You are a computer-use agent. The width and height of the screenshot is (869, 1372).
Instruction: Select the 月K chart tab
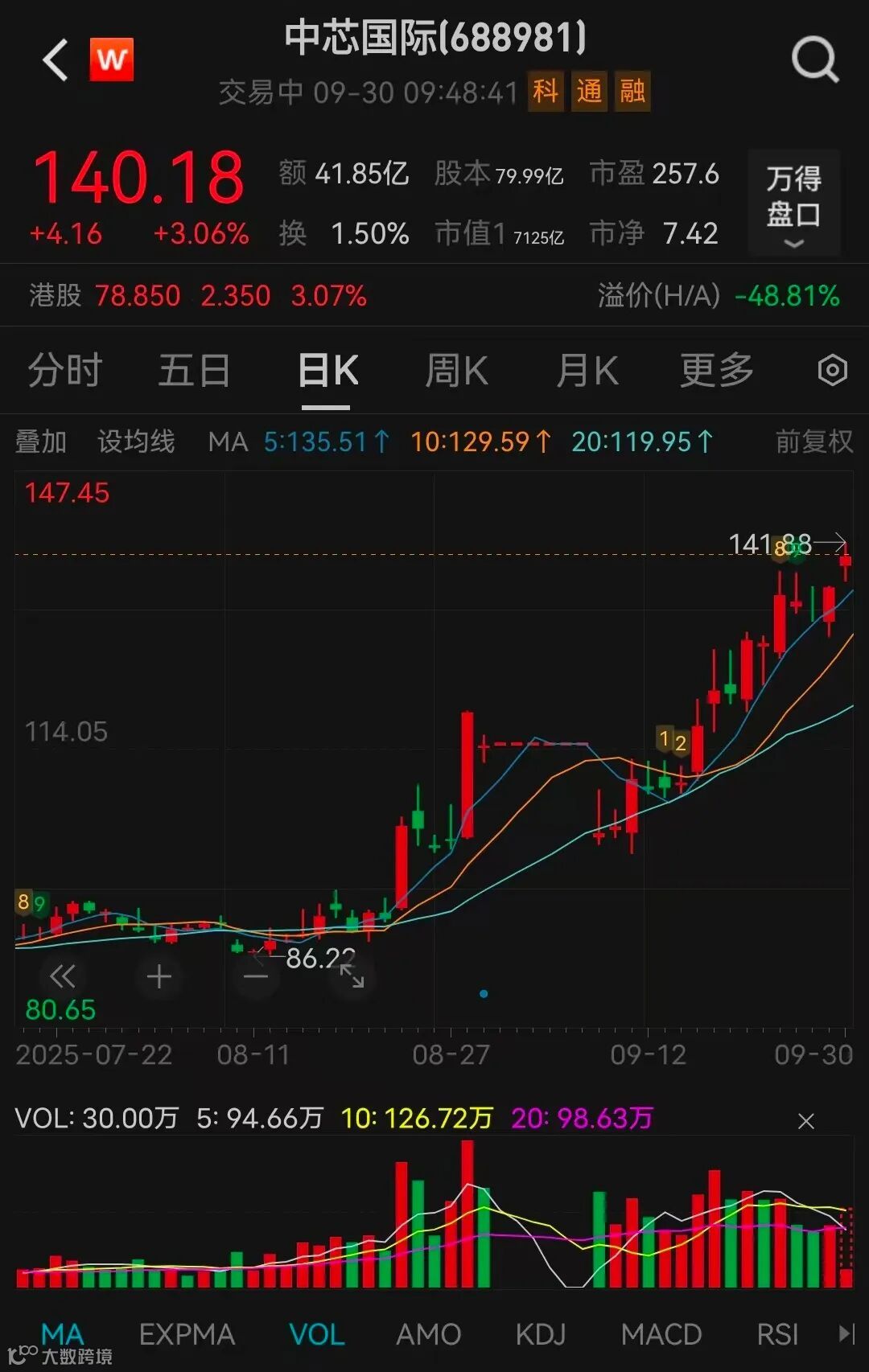[x=587, y=372]
